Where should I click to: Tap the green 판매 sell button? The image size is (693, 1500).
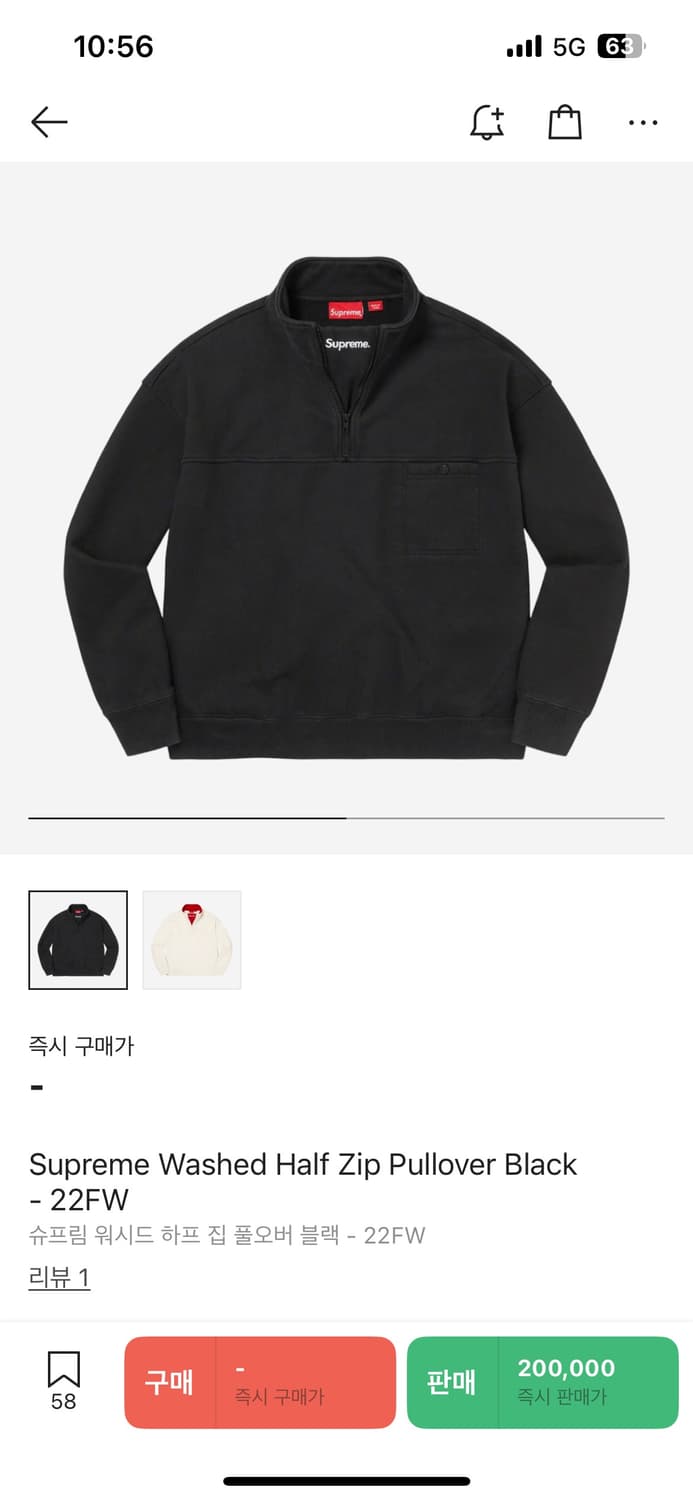coord(542,1382)
